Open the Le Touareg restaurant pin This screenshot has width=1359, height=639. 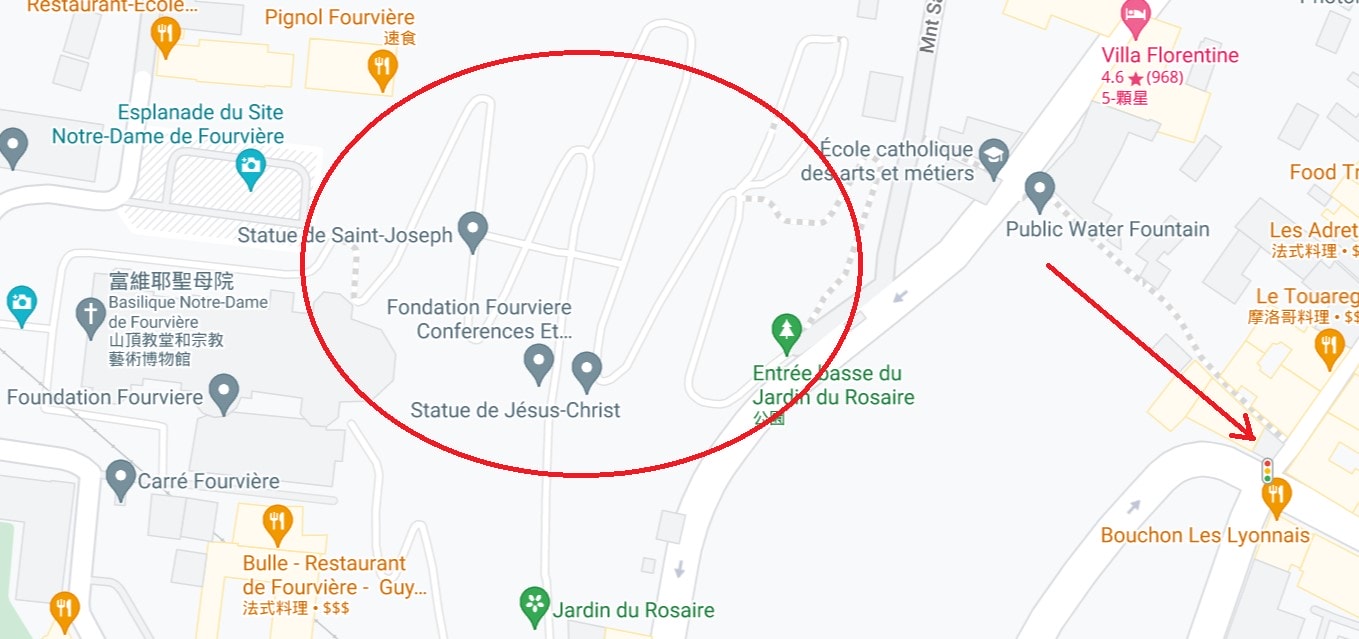(1329, 345)
